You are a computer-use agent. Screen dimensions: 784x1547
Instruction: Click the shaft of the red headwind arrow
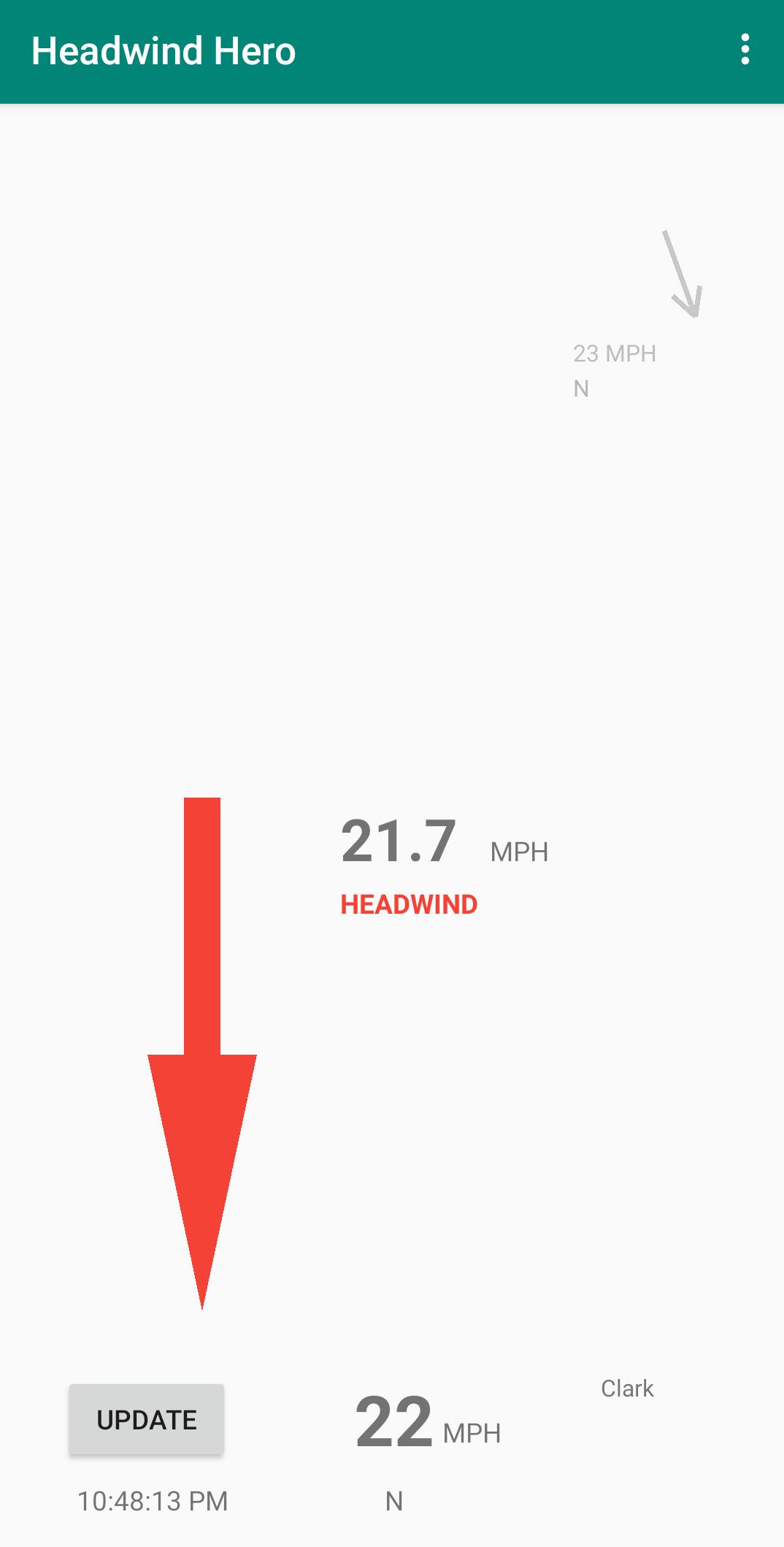pos(202,913)
